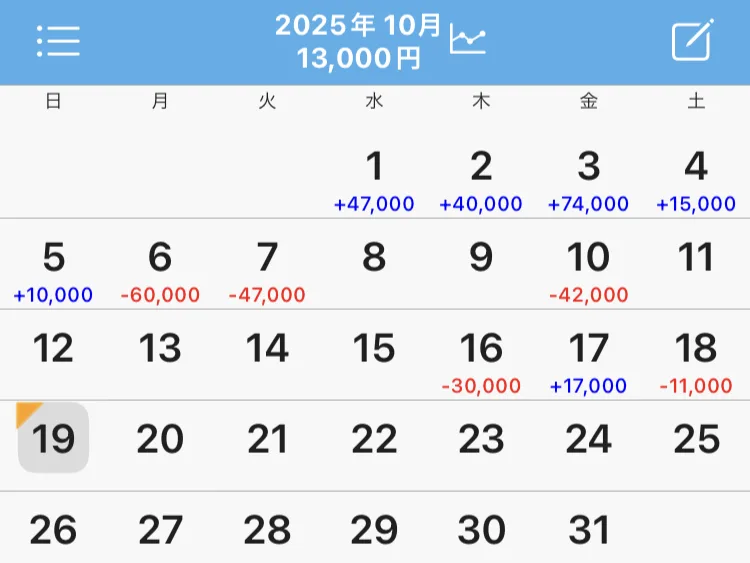Open October 4 showing +15,000
Image resolution: width=750 pixels, height=563 pixels.
[x=696, y=175]
